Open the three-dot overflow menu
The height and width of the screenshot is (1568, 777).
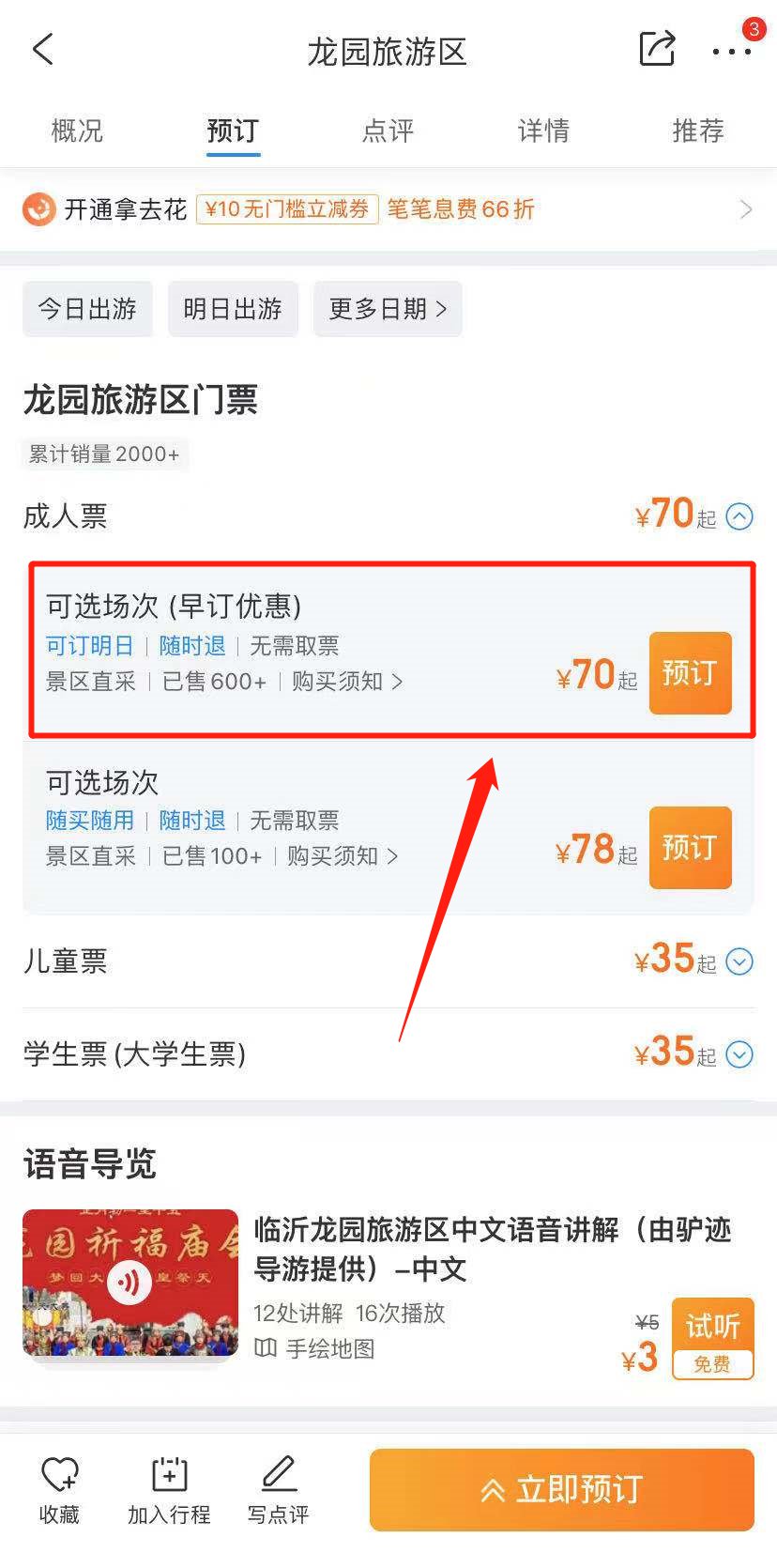731,52
